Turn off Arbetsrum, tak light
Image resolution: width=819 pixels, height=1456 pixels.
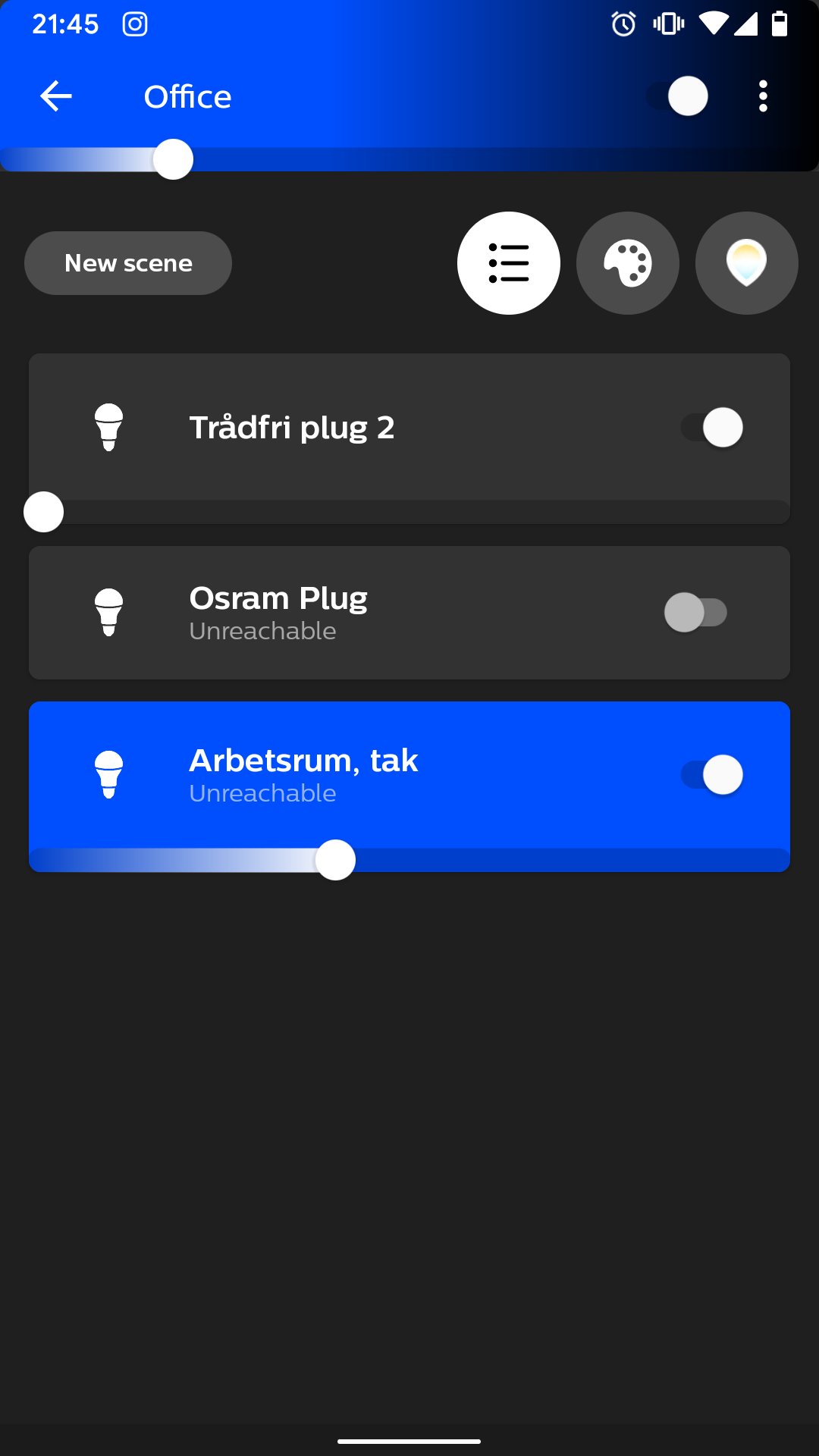click(x=712, y=775)
